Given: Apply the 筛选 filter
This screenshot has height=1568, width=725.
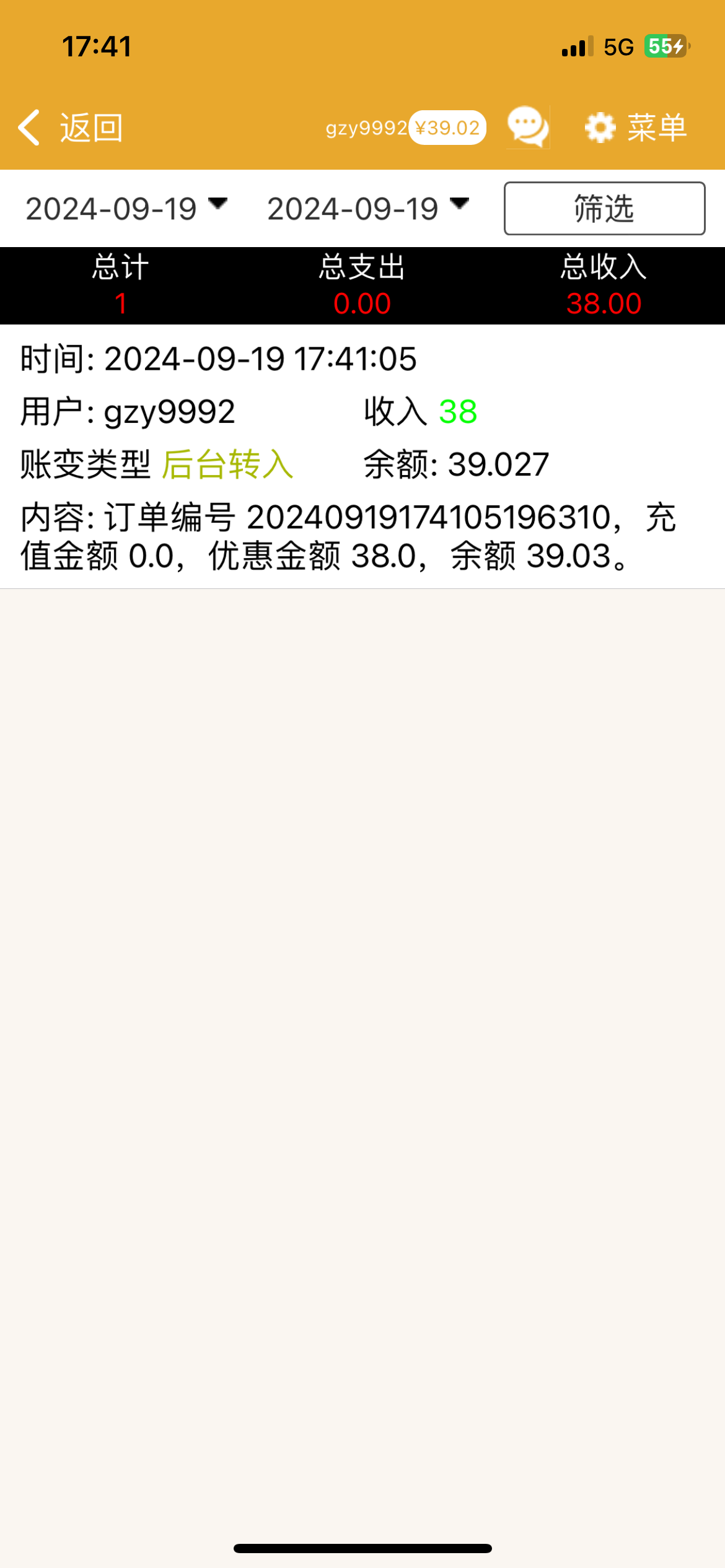Looking at the screenshot, I should pyautogui.click(x=604, y=209).
